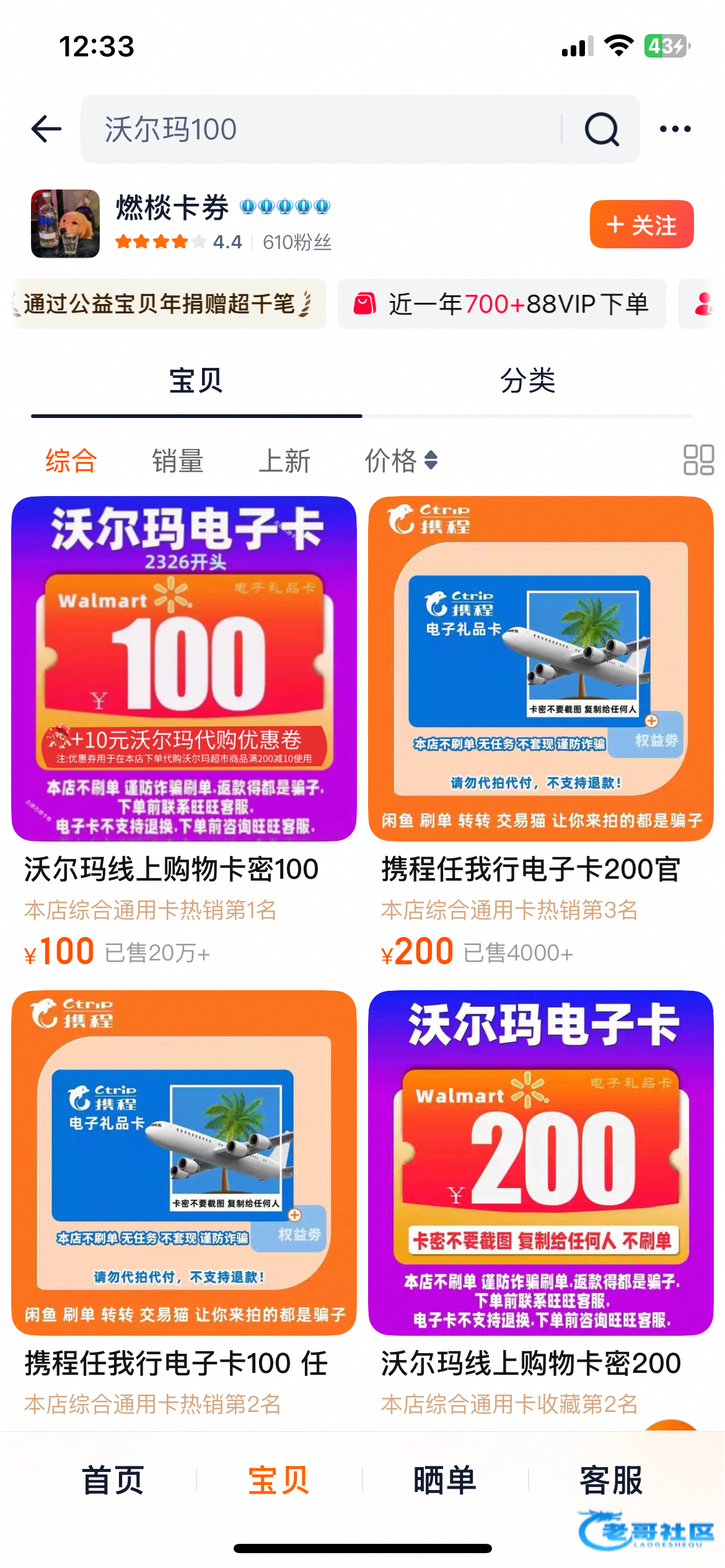The width and height of the screenshot is (725, 1568).
Task: Switch to the 分类 tab
Action: click(x=527, y=380)
